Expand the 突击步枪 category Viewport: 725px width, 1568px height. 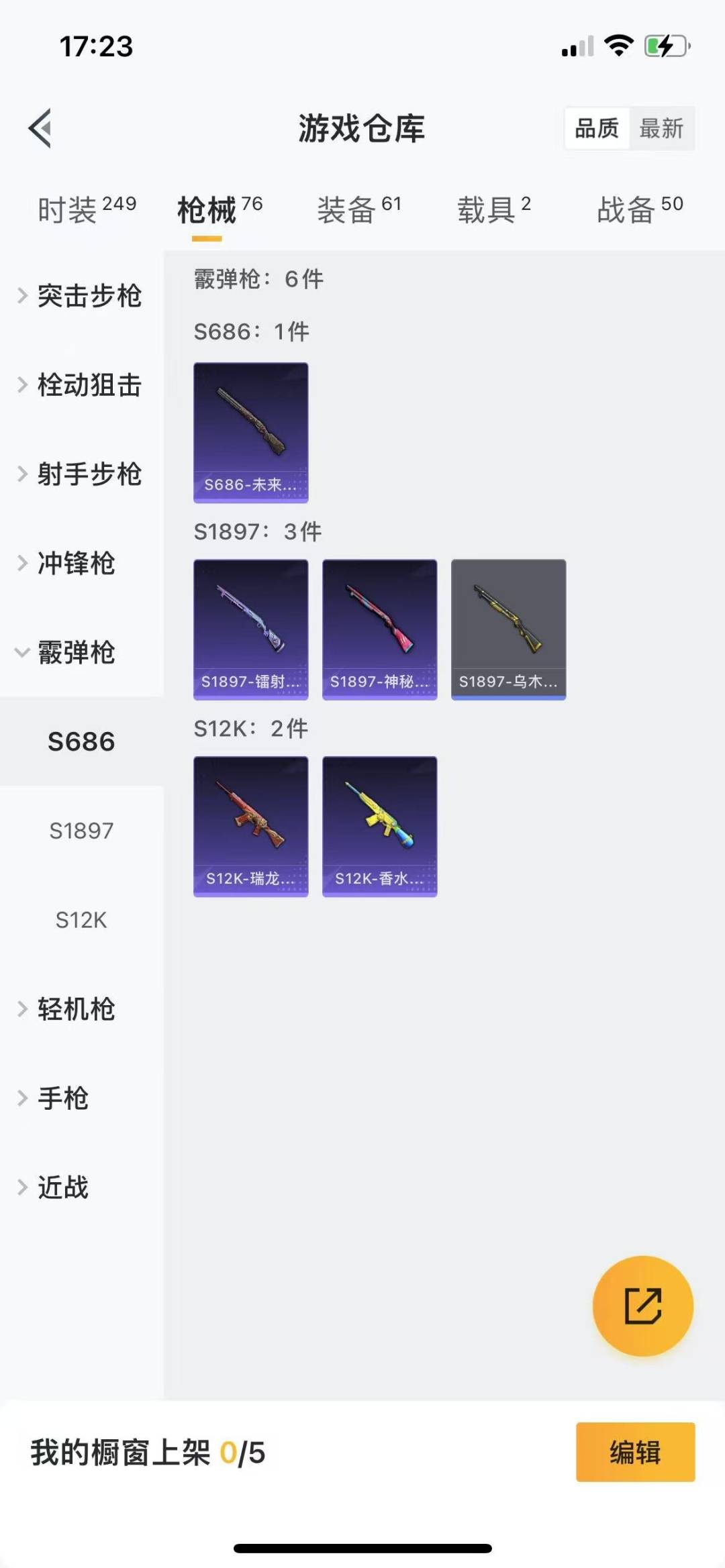click(x=81, y=296)
